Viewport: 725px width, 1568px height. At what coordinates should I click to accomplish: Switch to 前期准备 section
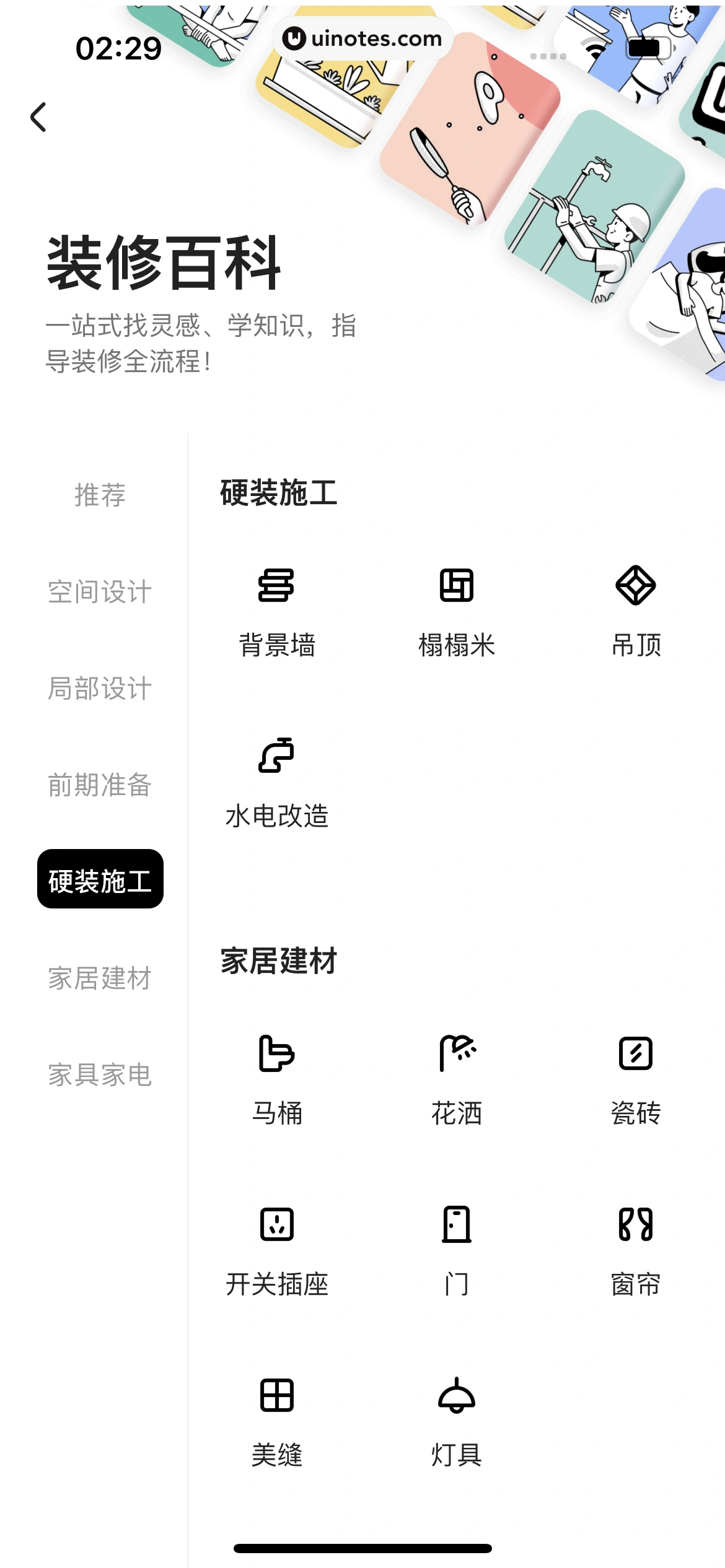99,785
